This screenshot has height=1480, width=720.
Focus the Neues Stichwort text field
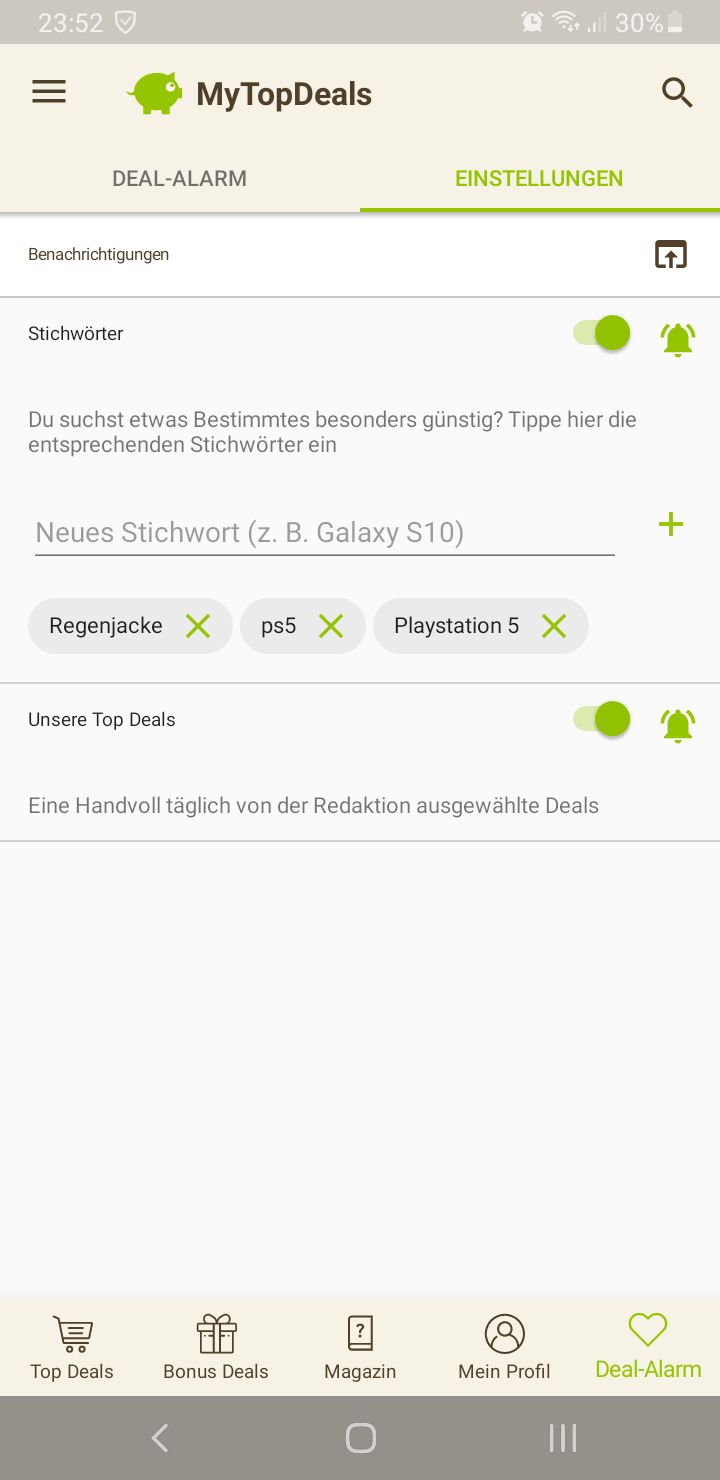(325, 532)
